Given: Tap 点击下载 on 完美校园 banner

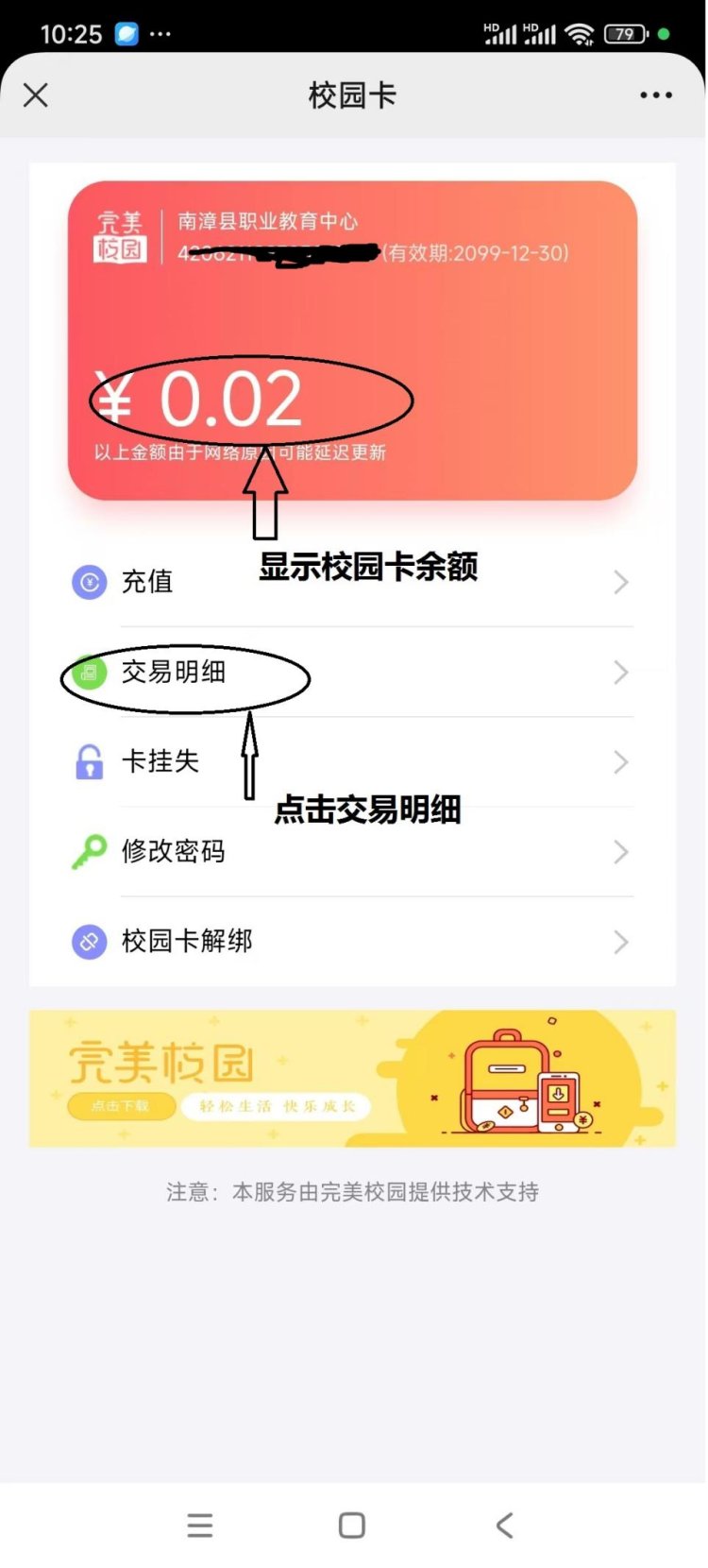Looking at the screenshot, I should pyautogui.click(x=121, y=1106).
